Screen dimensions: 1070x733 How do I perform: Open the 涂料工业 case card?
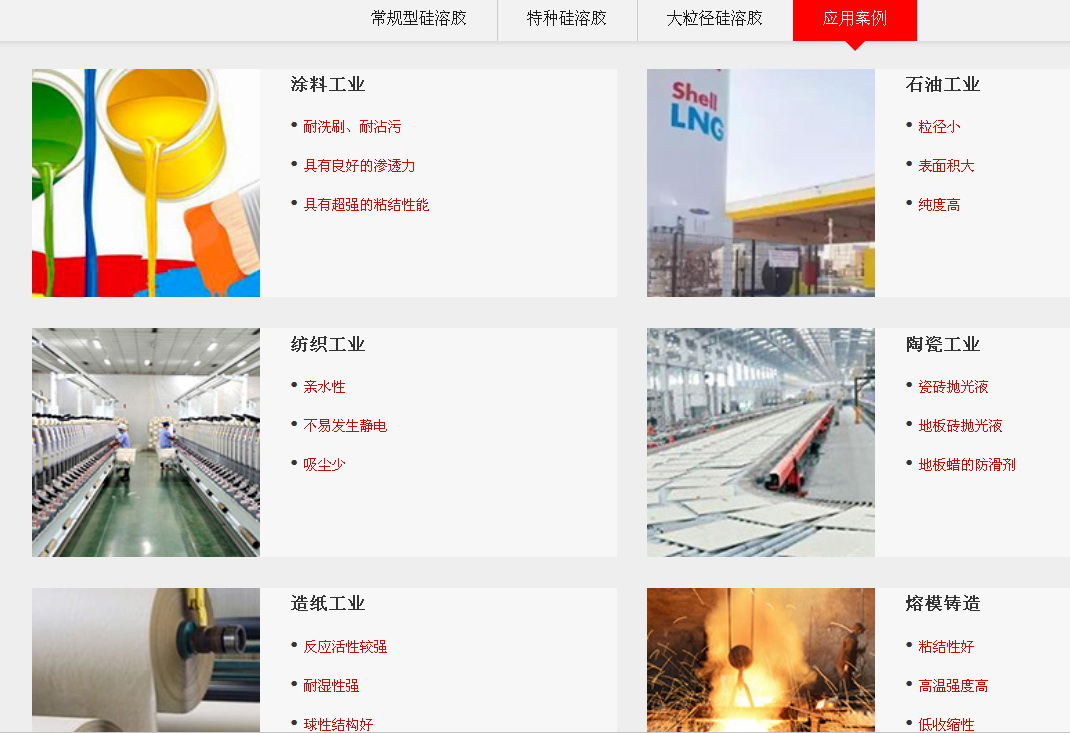coord(328,85)
